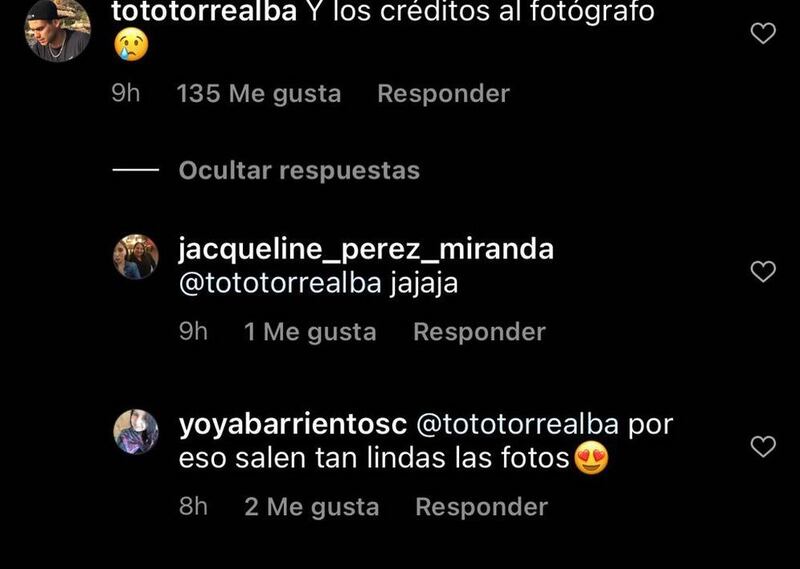The width and height of the screenshot is (800, 569).
Task: Like yoyabarrientosc's reply
Action: click(763, 445)
